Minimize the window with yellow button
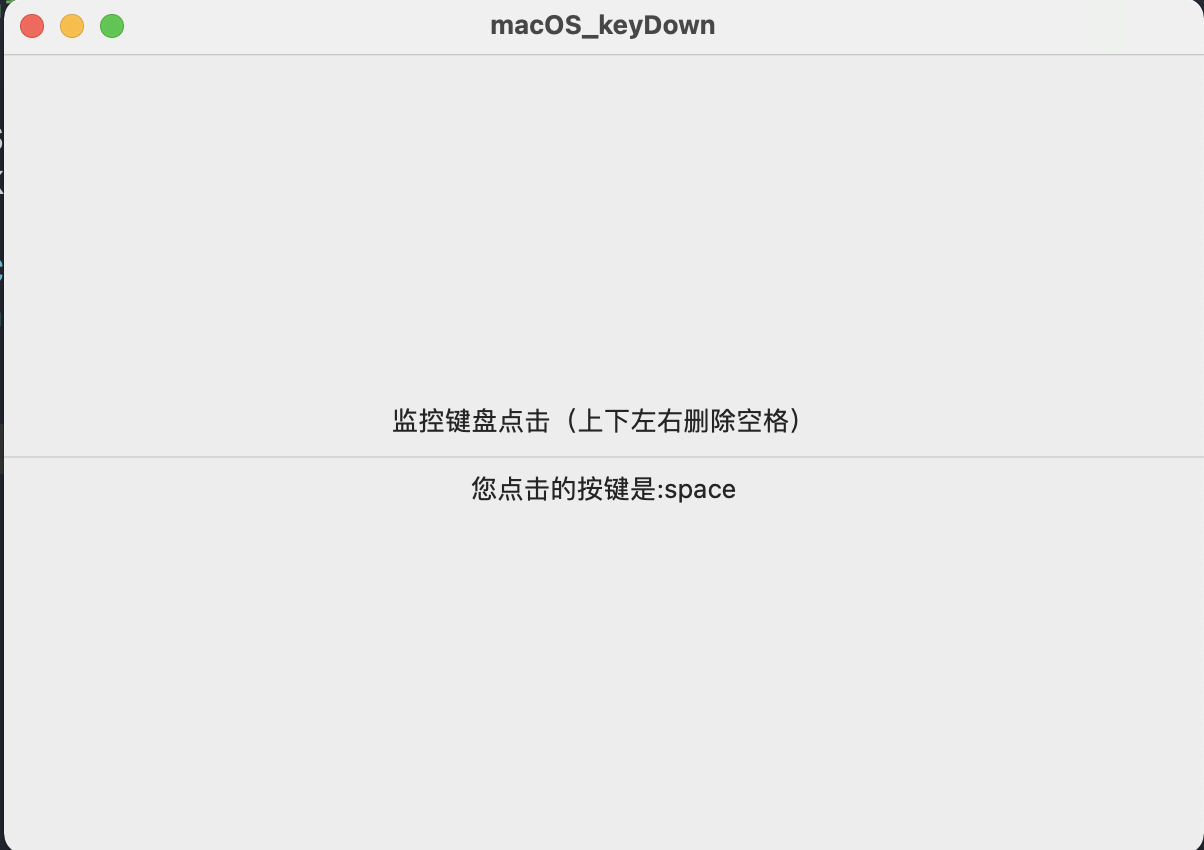The image size is (1204, 850). click(x=72, y=27)
